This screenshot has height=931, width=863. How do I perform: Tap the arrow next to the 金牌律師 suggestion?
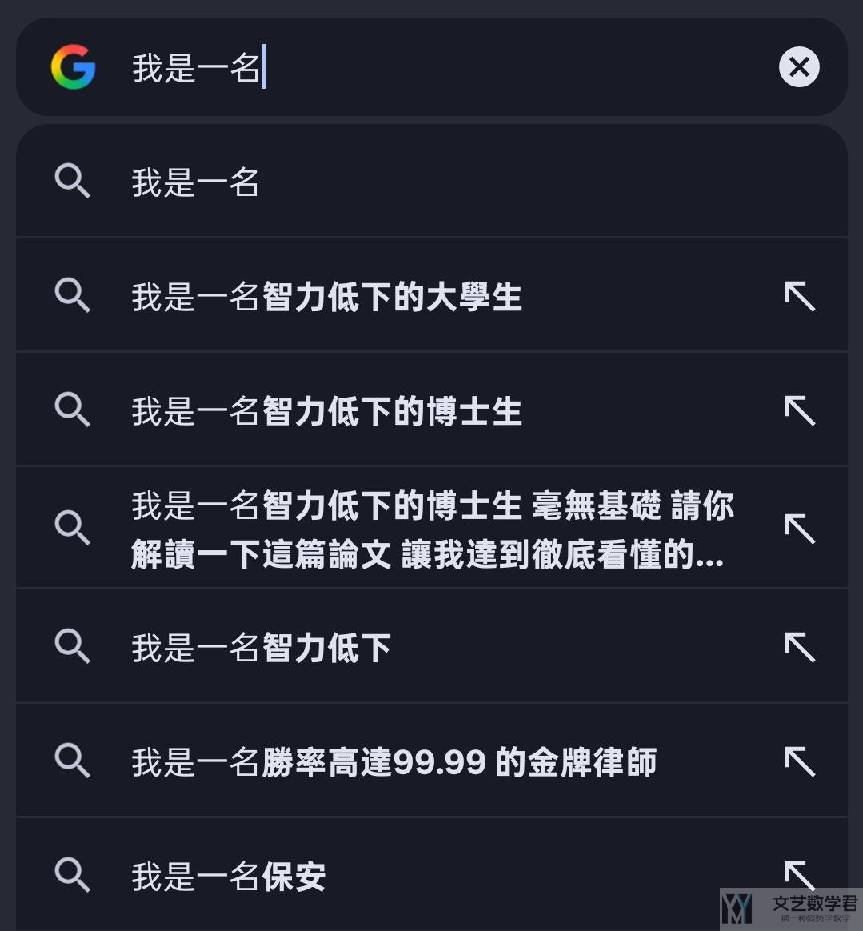[799, 762]
